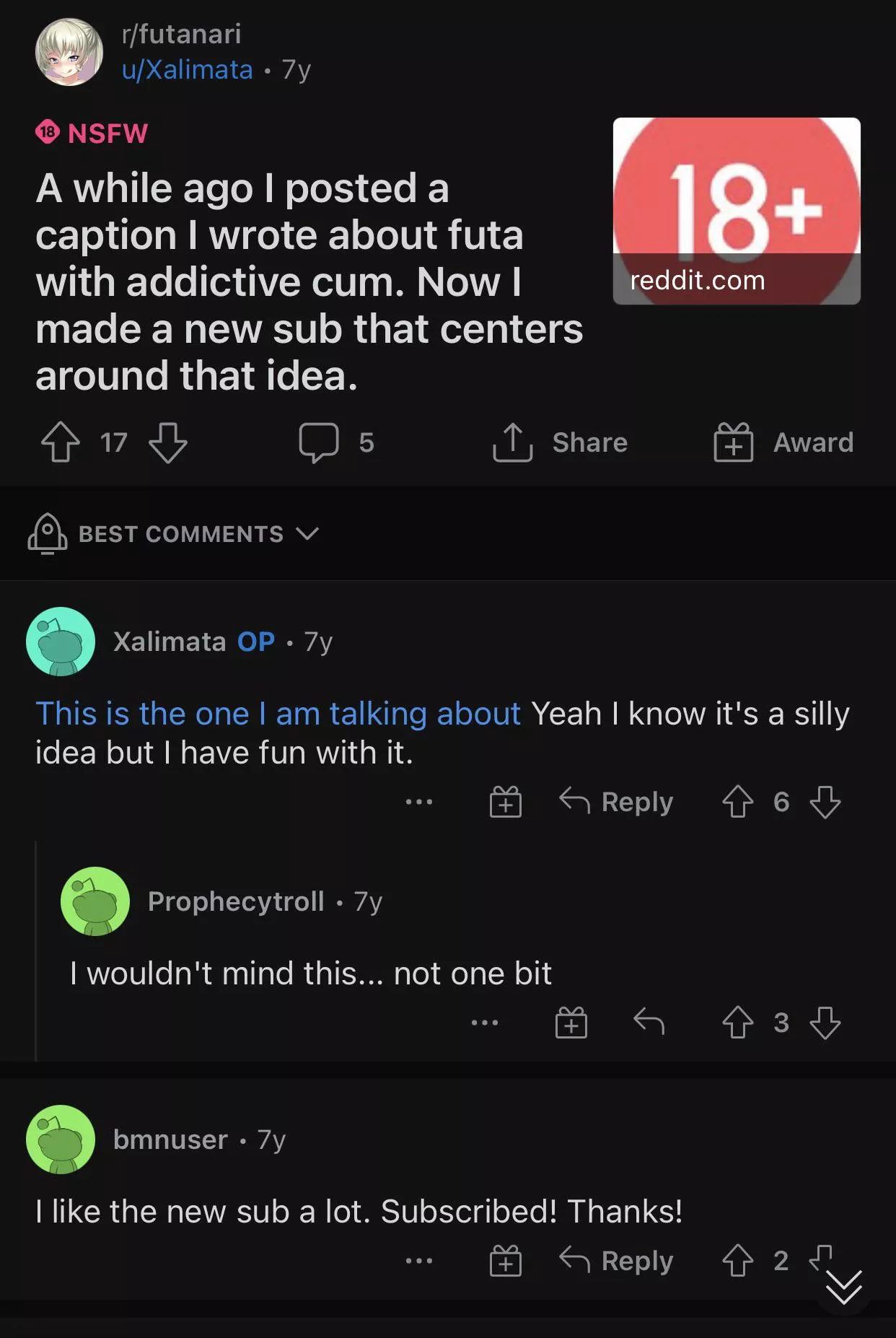Open the post's comments icon
896x1338 pixels.
tap(319, 442)
